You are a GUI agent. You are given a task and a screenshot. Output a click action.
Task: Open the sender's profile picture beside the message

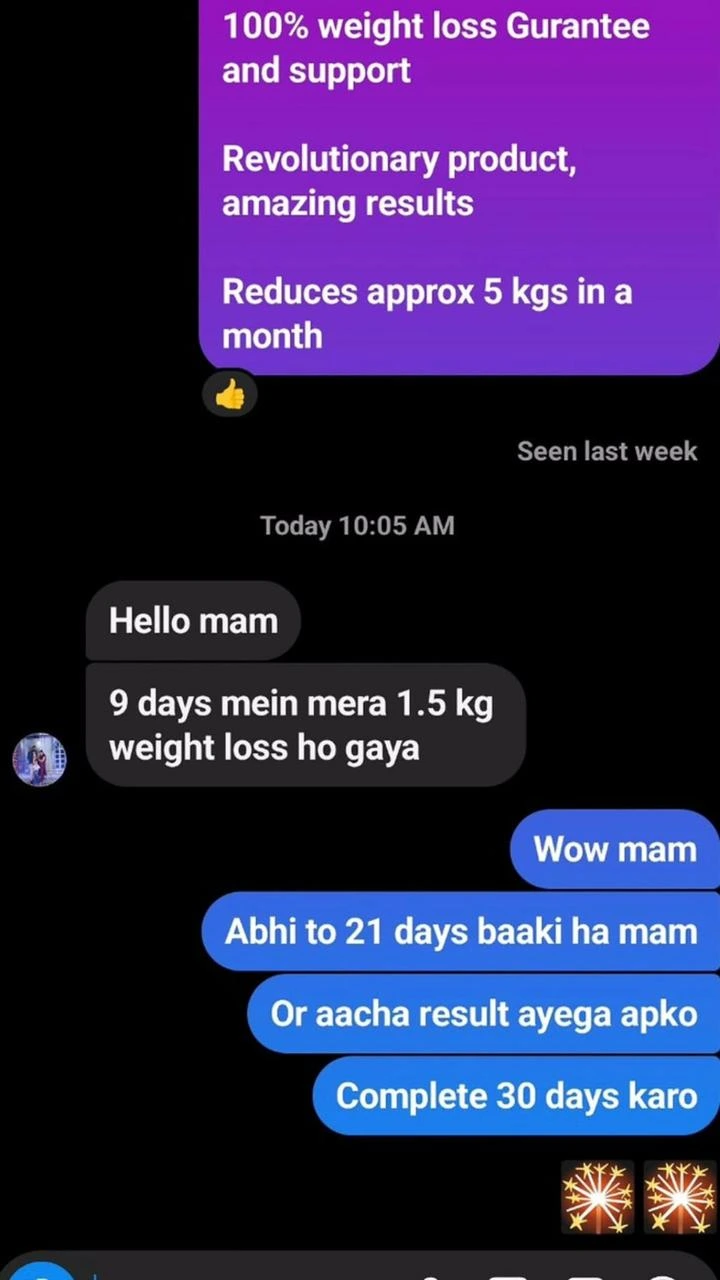[x=39, y=759]
